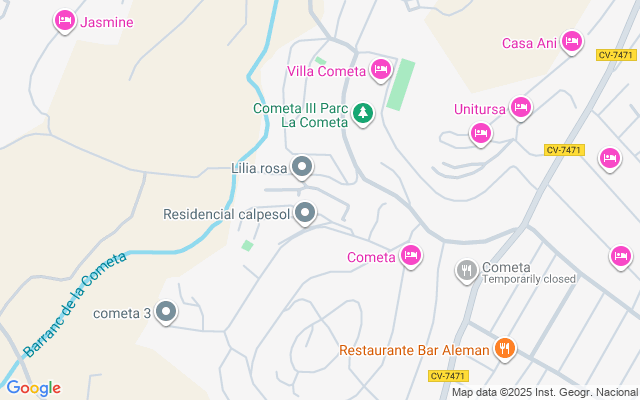The width and height of the screenshot is (640, 400).
Task: Open the Jasmine hotel pin
Action: pos(66,20)
